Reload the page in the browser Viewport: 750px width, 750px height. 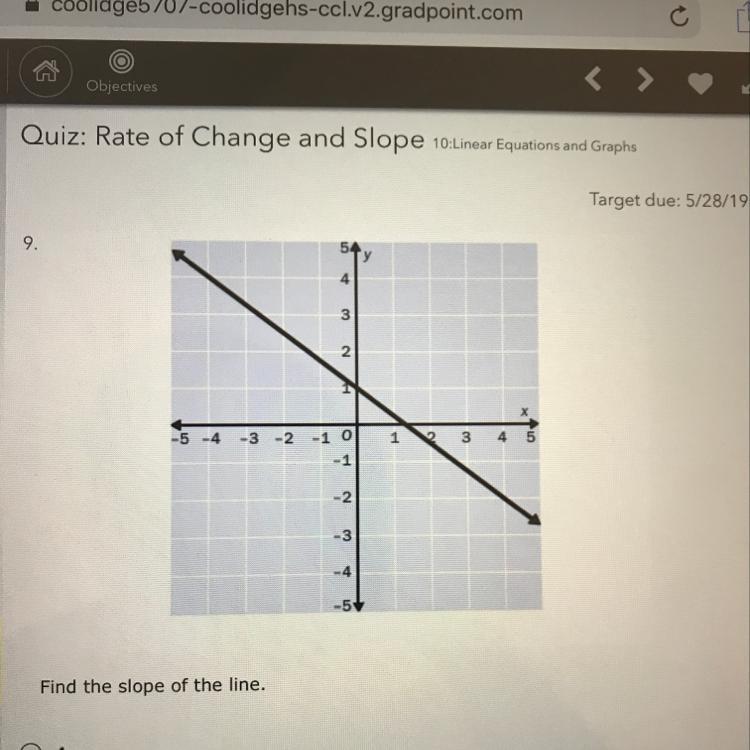coord(679,16)
